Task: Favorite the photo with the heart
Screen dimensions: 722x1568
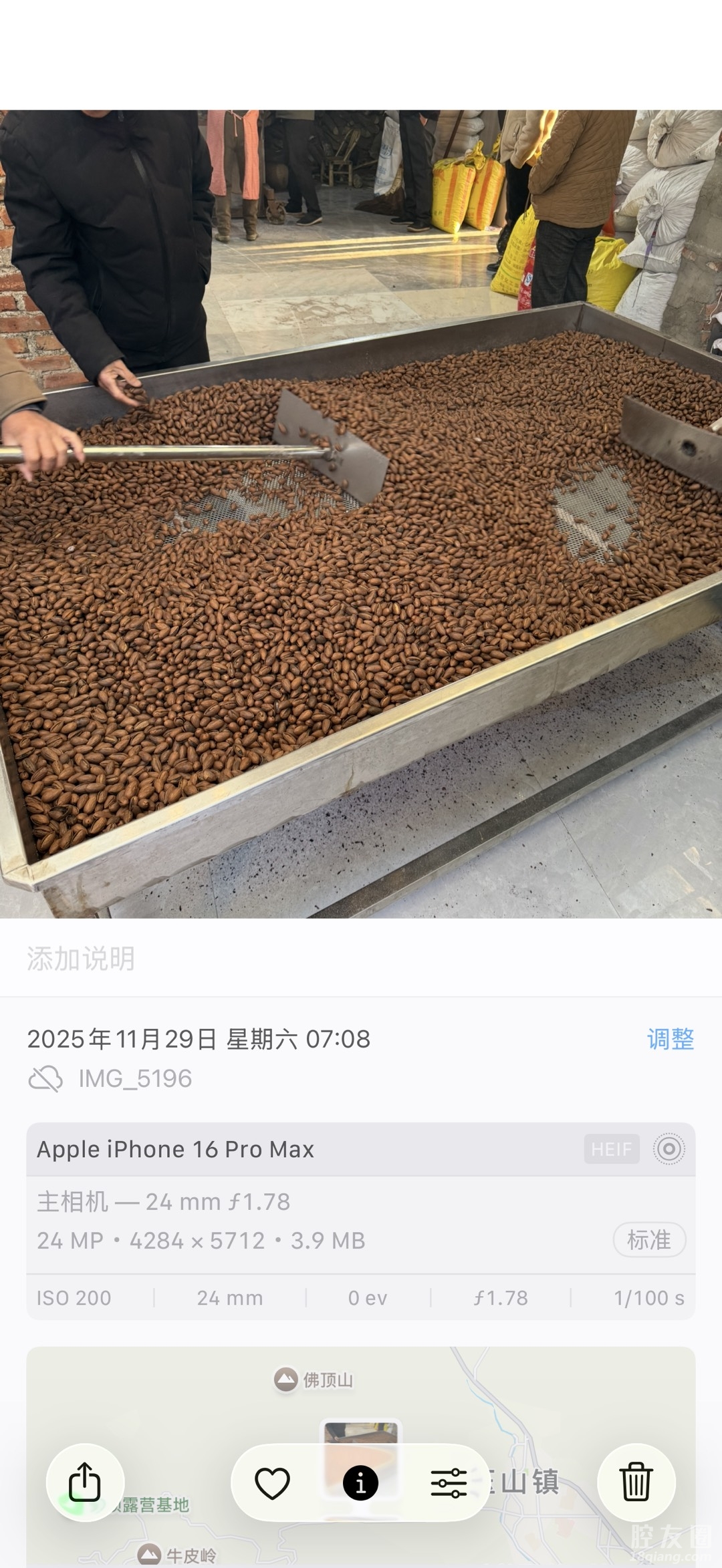Action: (272, 1482)
